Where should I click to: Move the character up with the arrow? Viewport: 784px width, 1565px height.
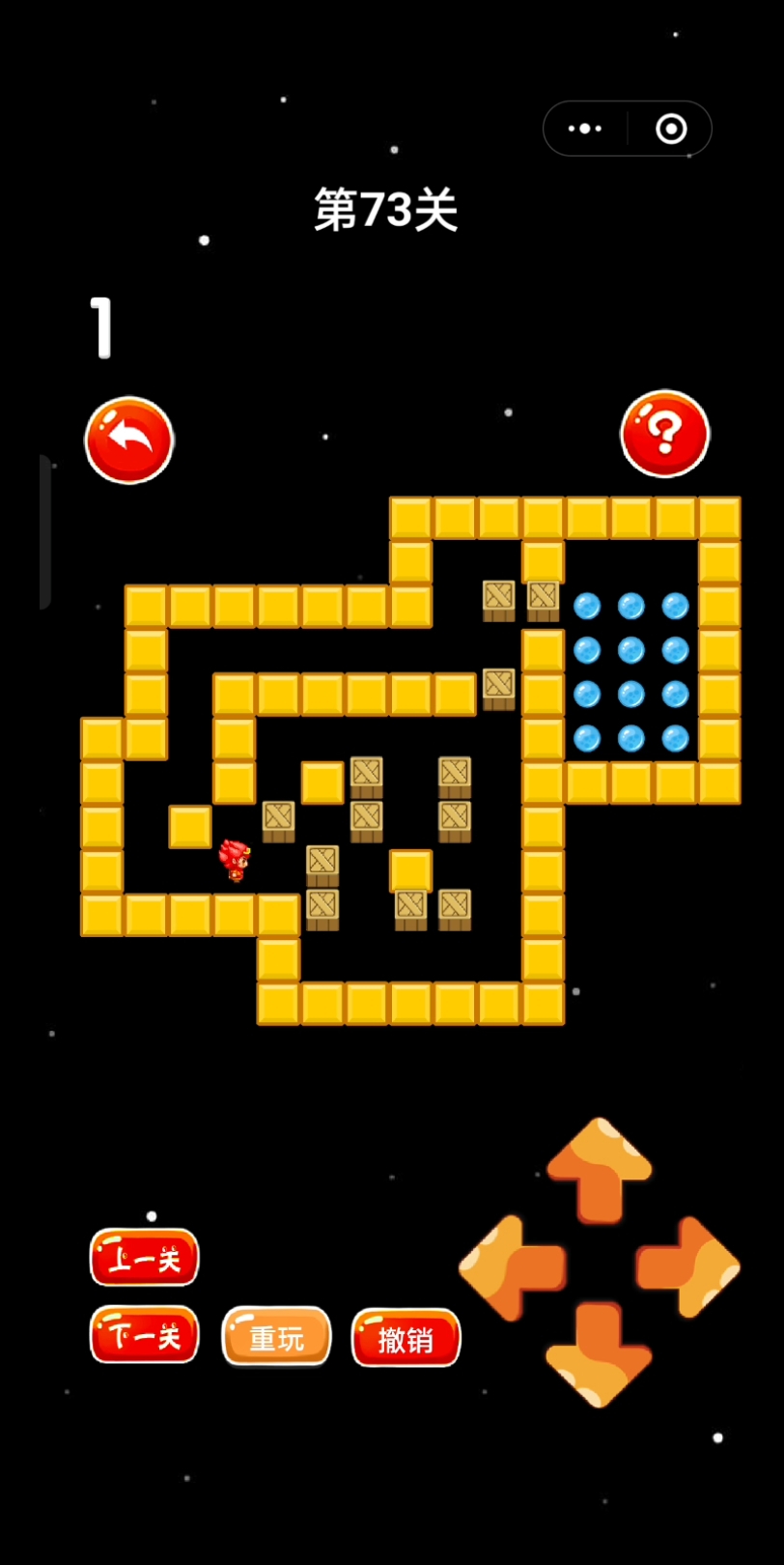[600, 1171]
